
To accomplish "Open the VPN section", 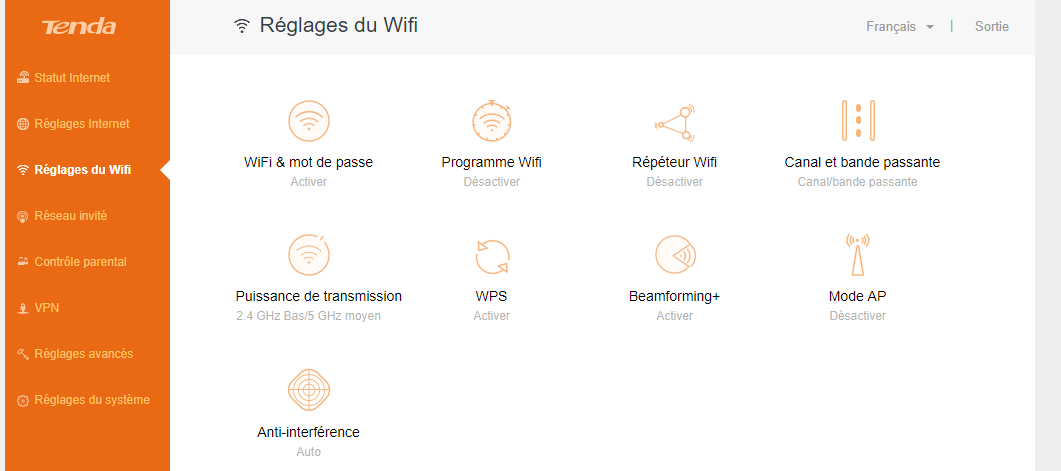I will point(47,308).
